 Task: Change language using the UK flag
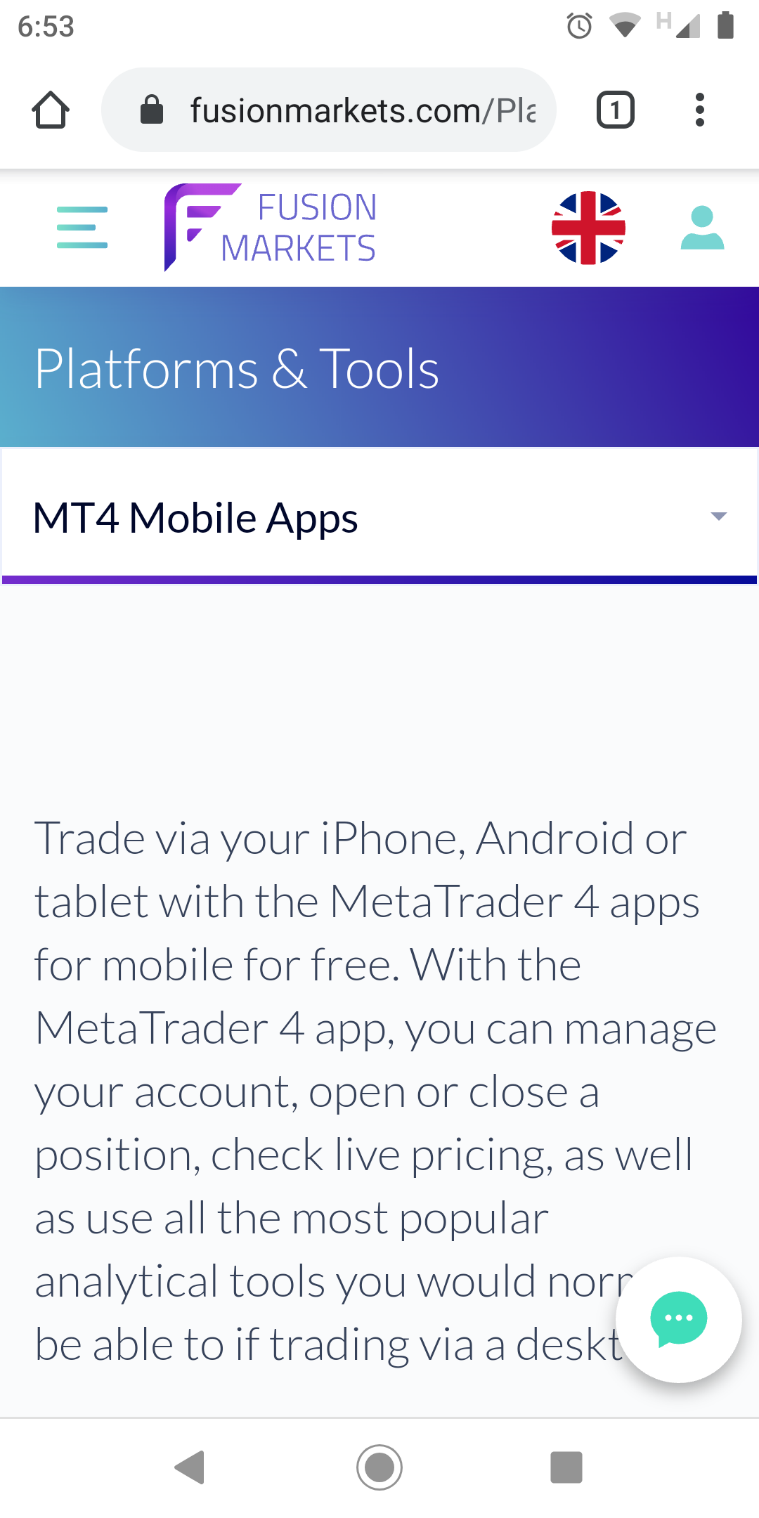[588, 227]
